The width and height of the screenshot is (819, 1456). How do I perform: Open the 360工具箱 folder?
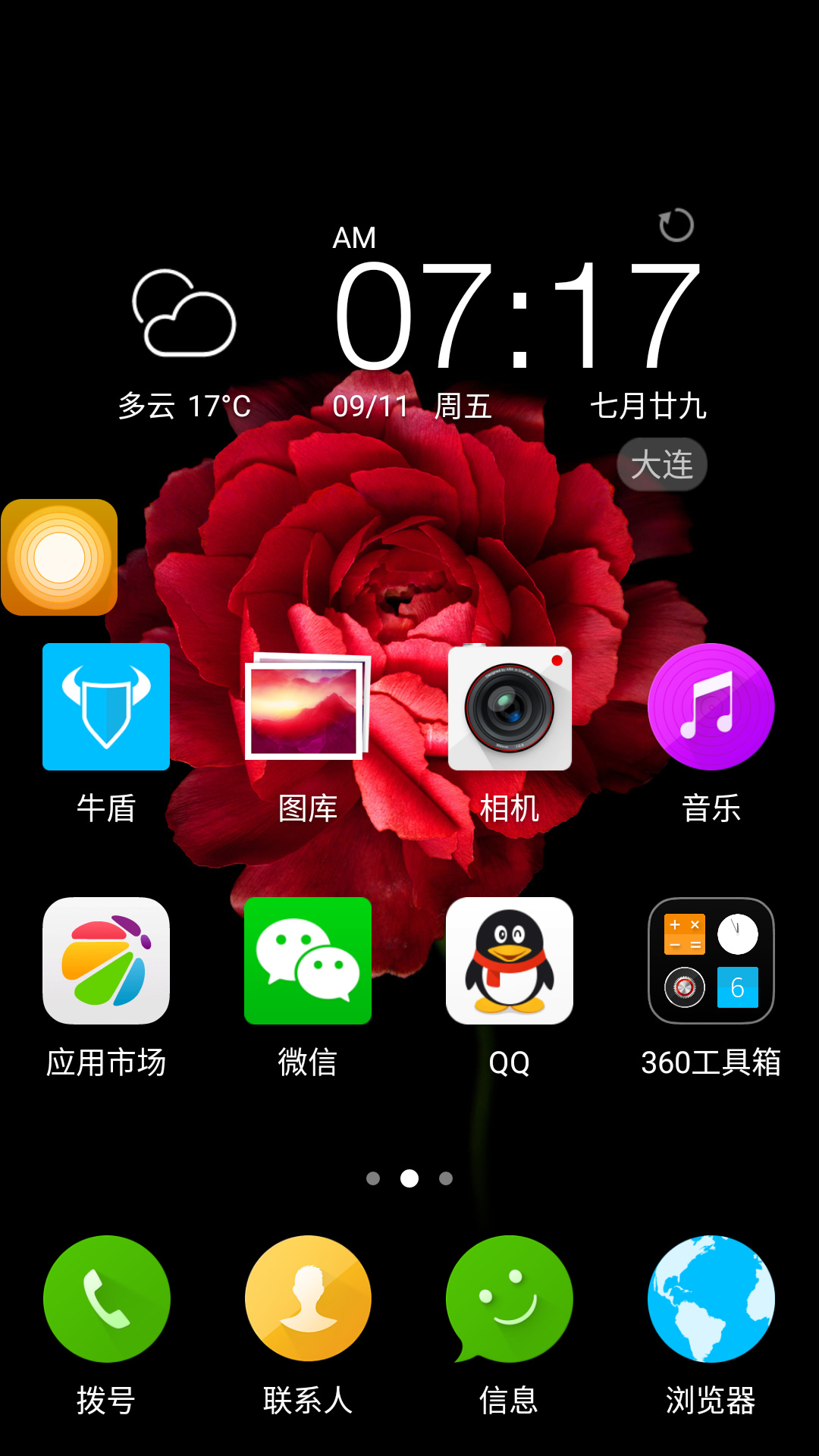[x=711, y=961]
